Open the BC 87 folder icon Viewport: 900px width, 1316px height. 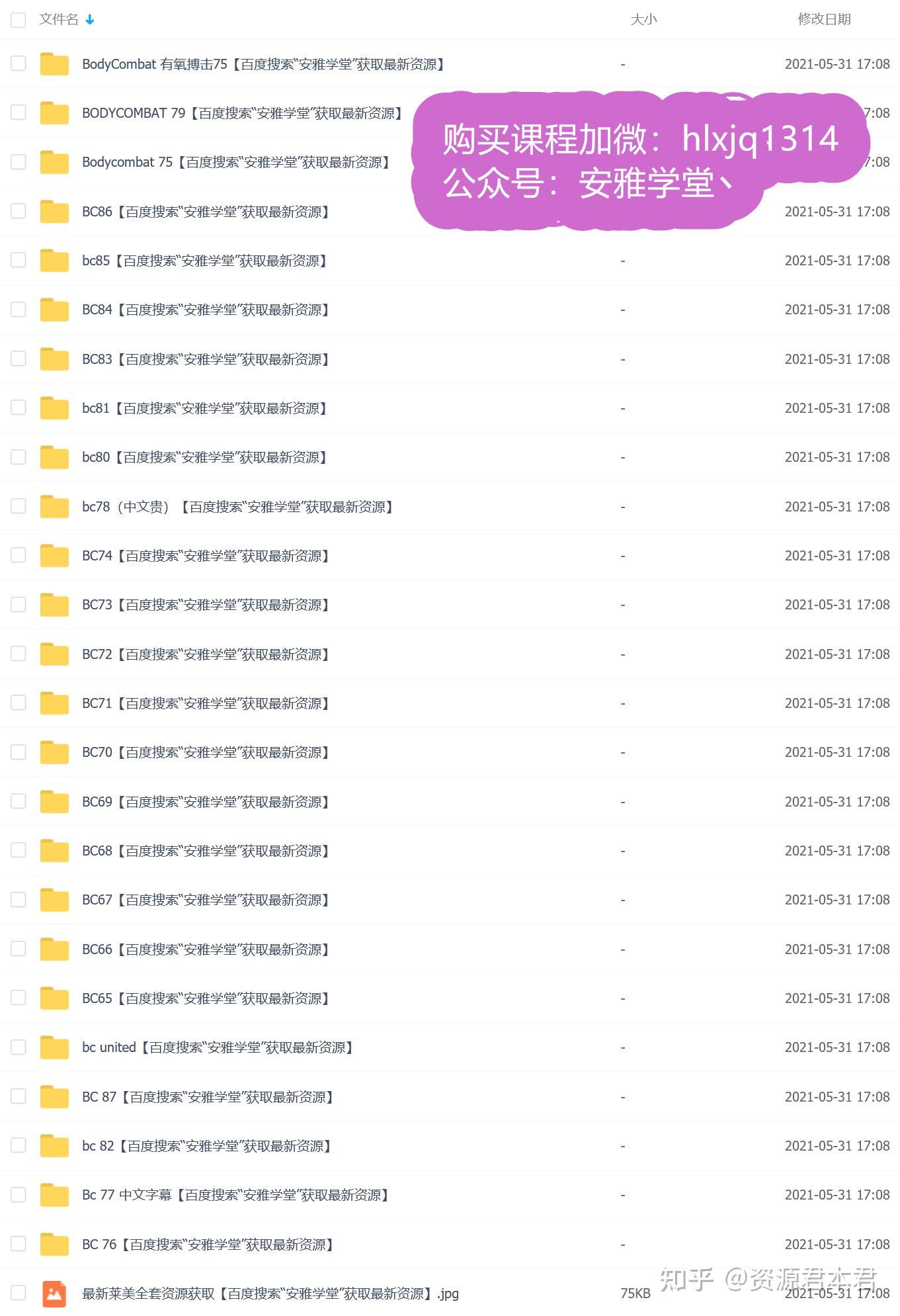(x=54, y=1096)
